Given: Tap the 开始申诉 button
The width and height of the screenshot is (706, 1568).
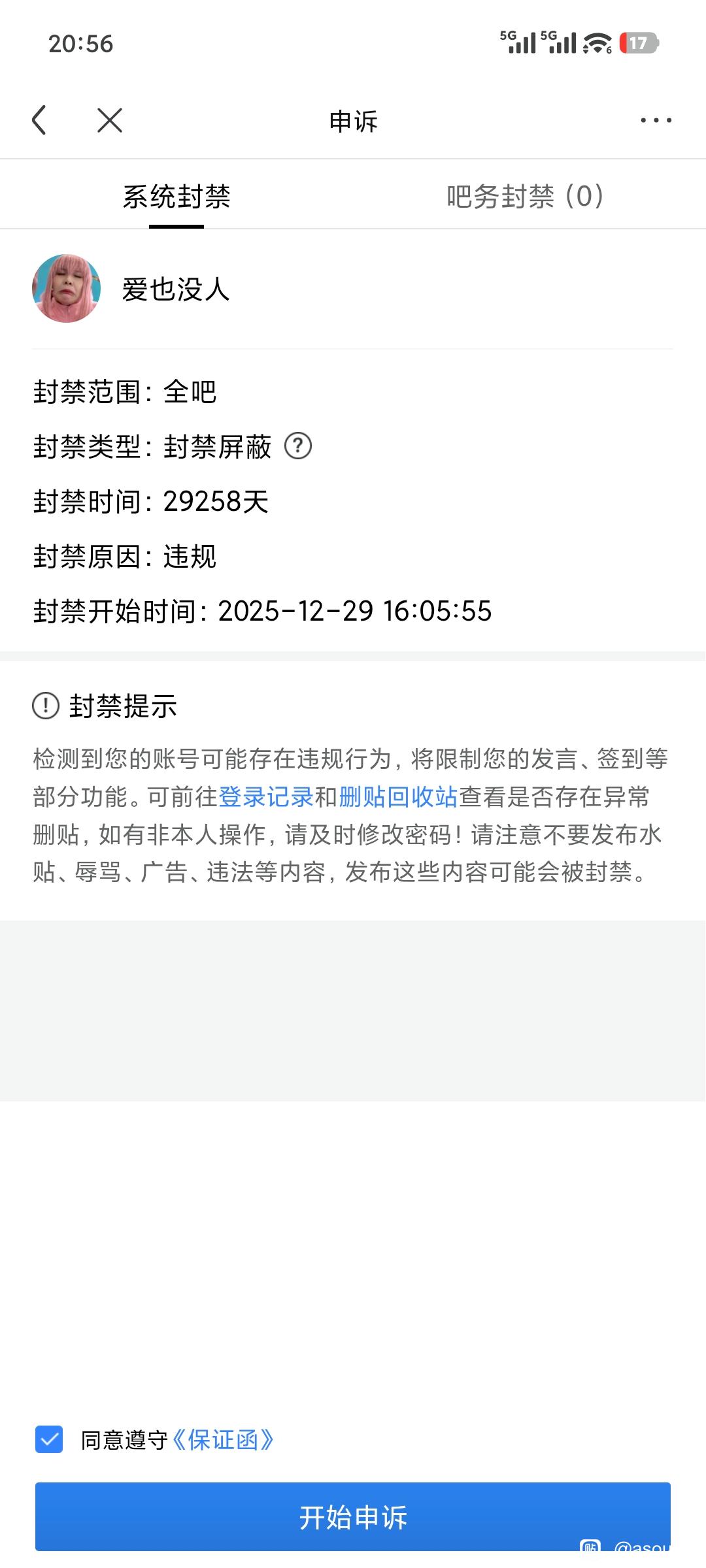Looking at the screenshot, I should pos(353,1516).
